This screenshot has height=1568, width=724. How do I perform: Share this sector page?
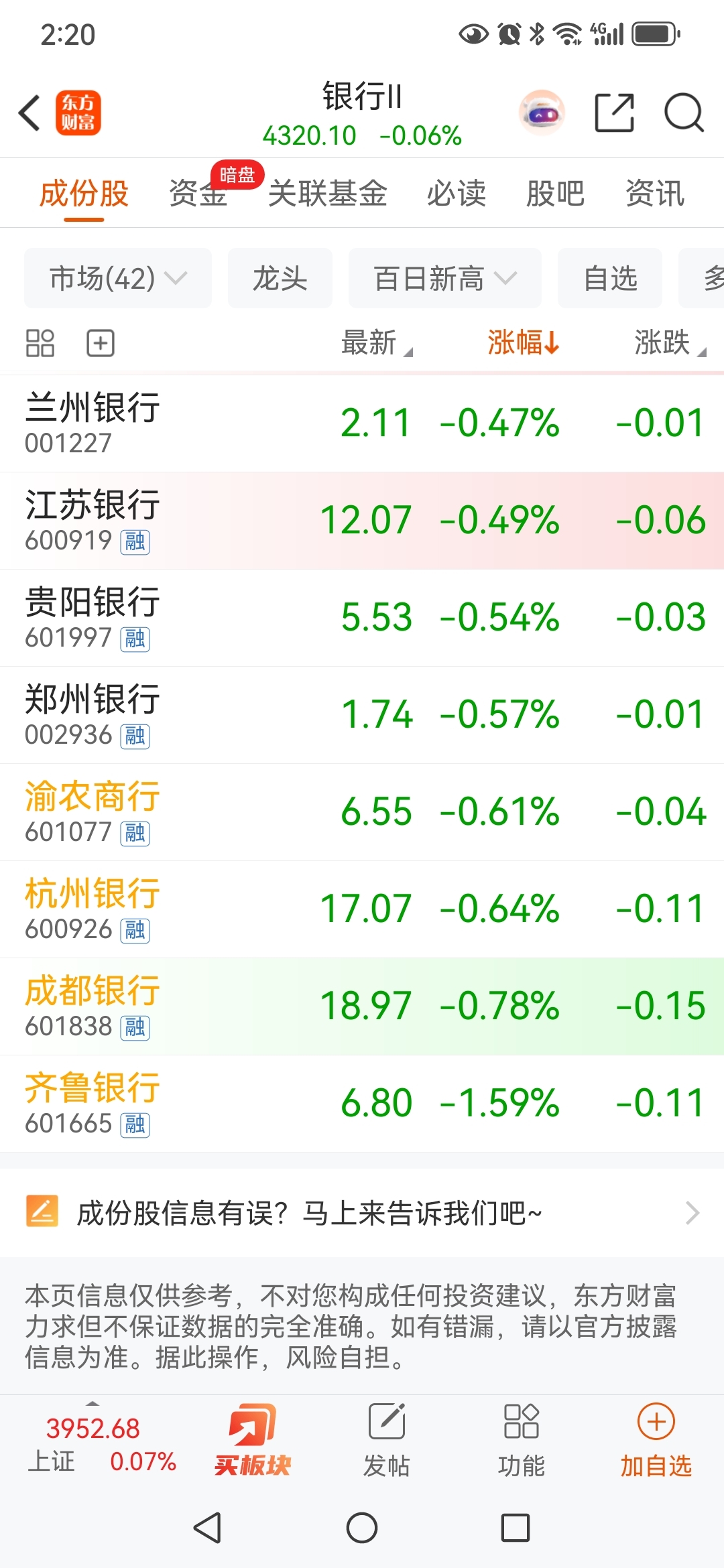(615, 113)
